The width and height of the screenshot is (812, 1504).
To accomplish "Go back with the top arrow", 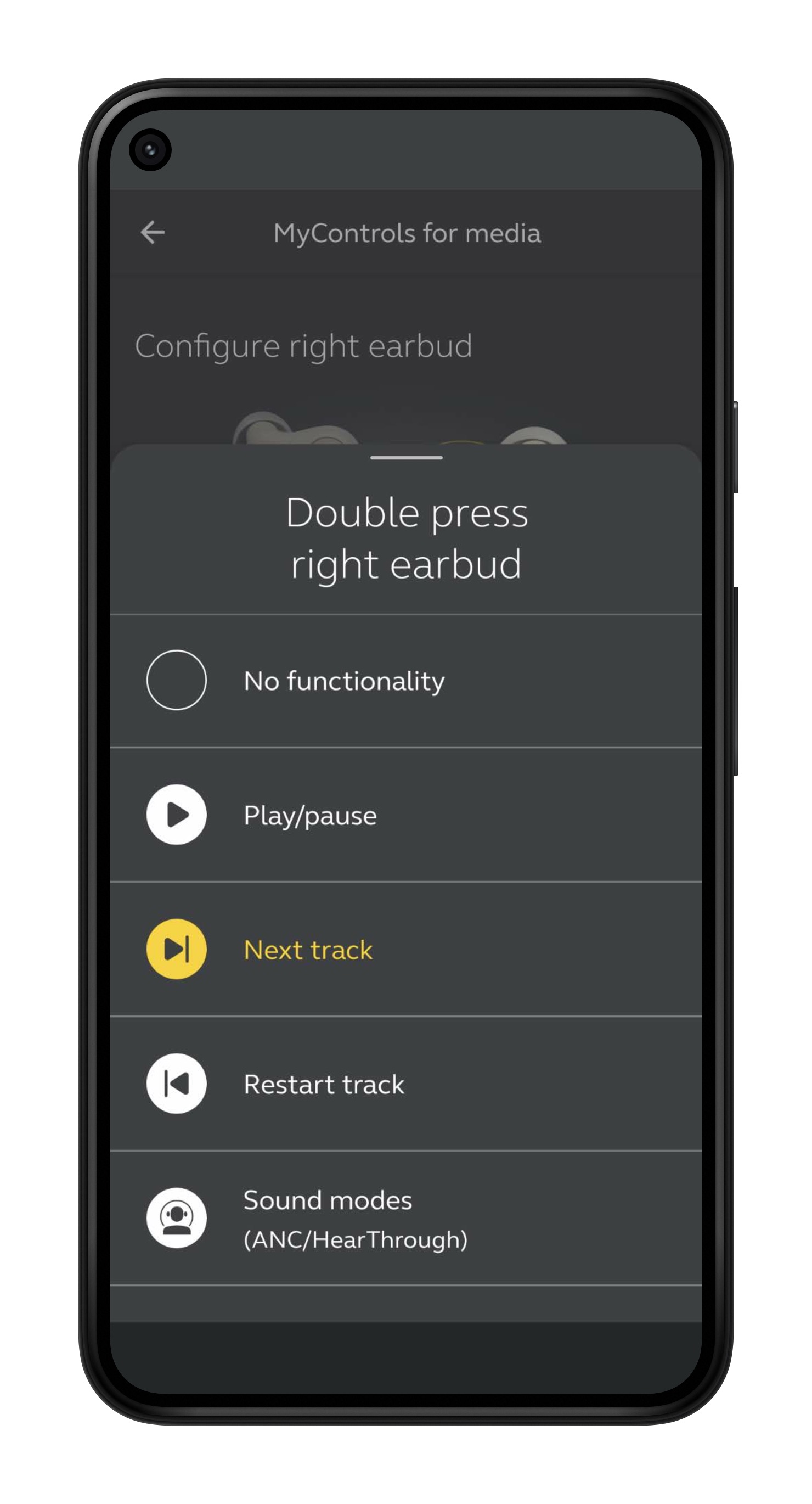I will coord(153,232).
